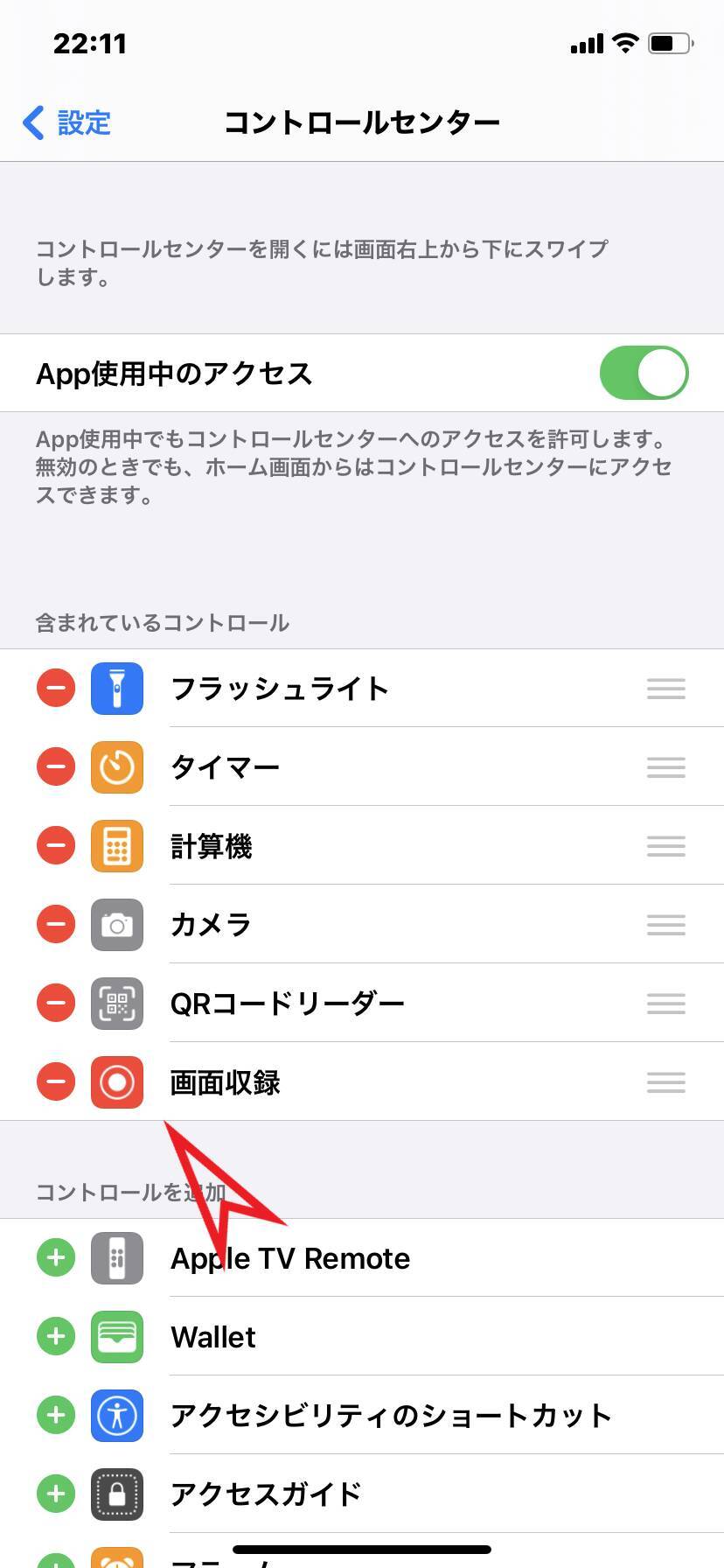Remove フラッシュライト from included controls
724x1568 pixels.
click(x=56, y=689)
